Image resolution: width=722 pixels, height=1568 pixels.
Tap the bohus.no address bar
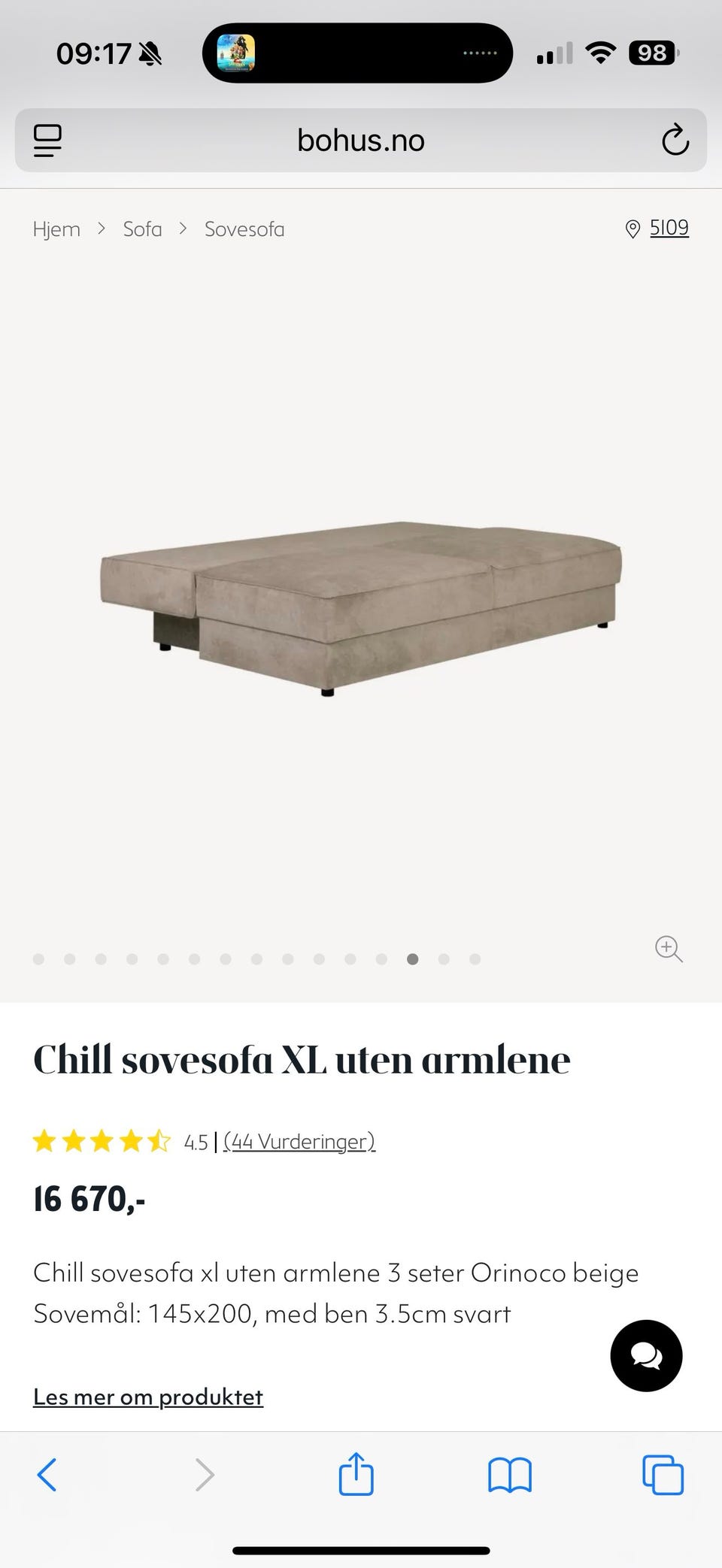361,141
